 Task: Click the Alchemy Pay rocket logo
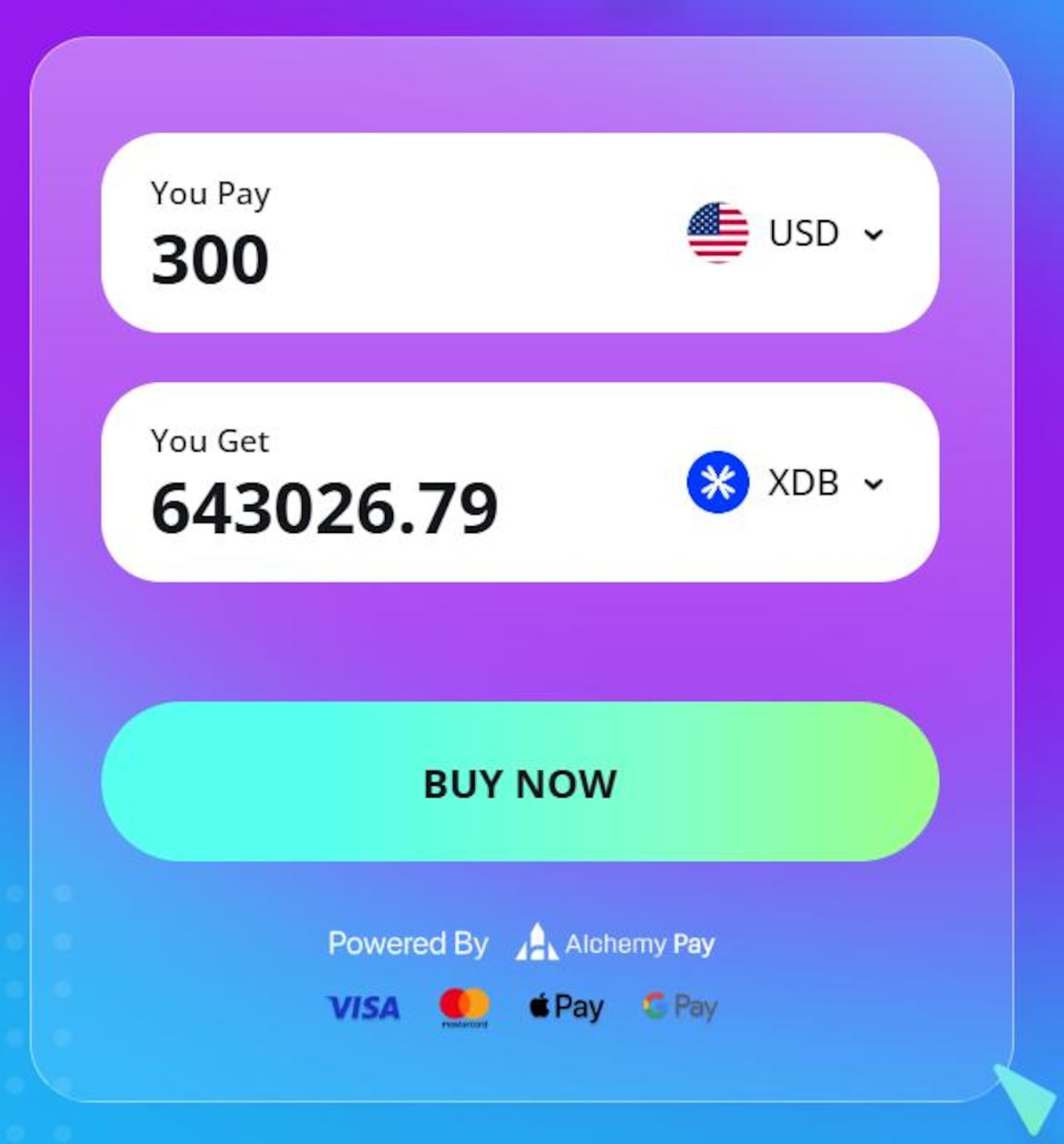coord(539,942)
